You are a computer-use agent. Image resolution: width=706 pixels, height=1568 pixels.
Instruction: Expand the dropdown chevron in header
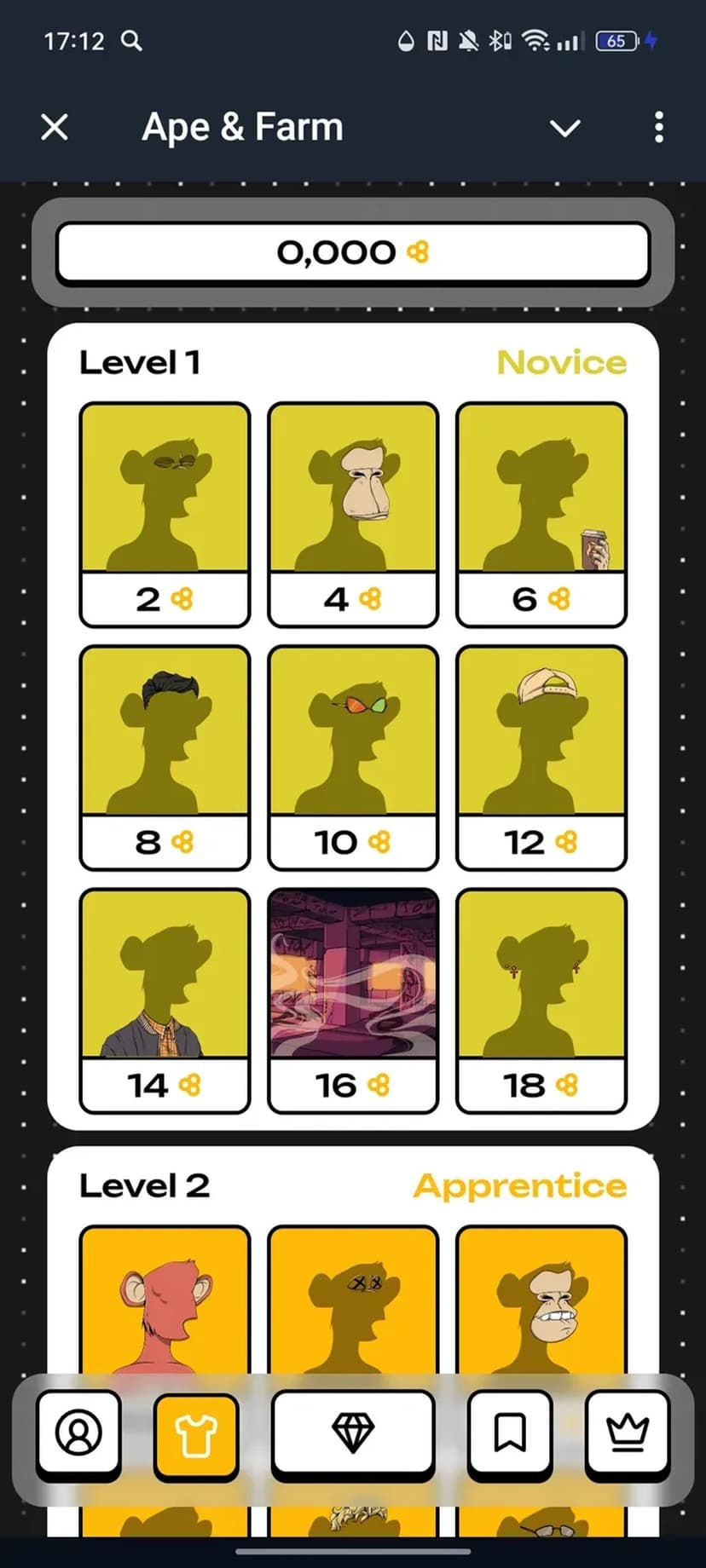tap(564, 128)
